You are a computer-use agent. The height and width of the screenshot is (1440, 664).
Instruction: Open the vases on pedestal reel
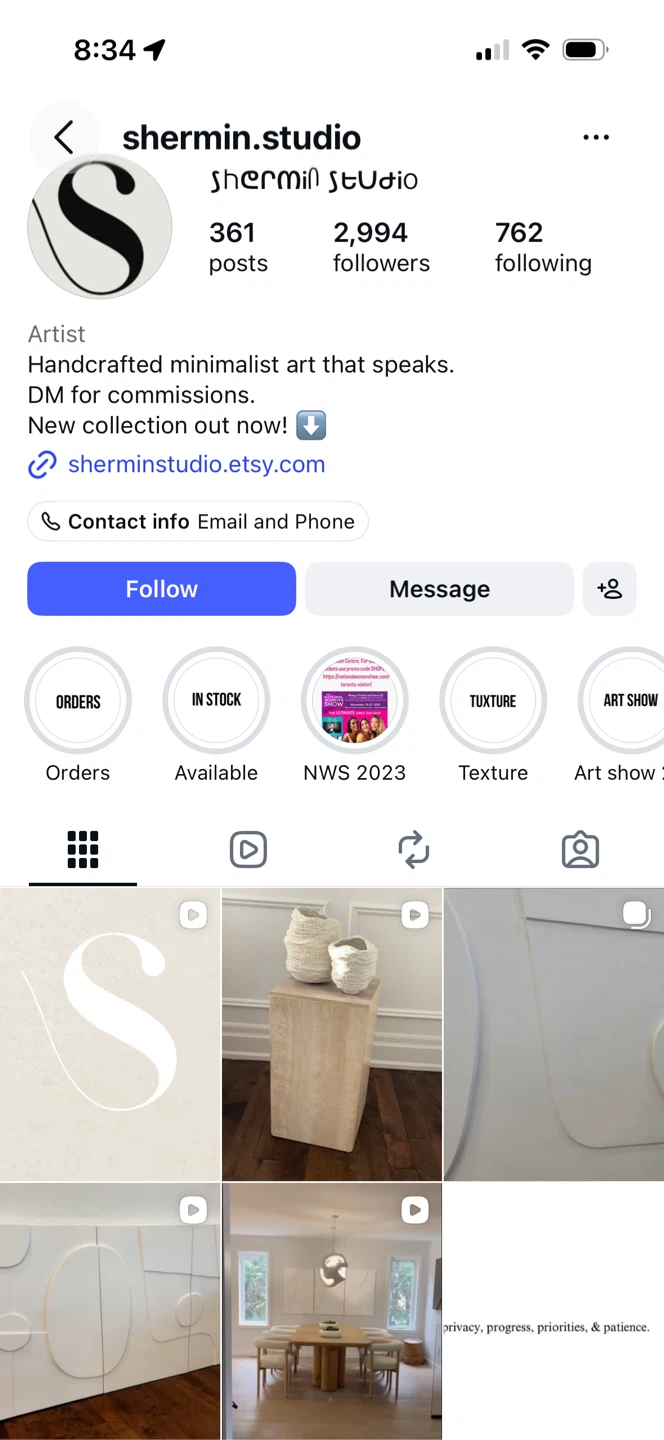point(332,1034)
